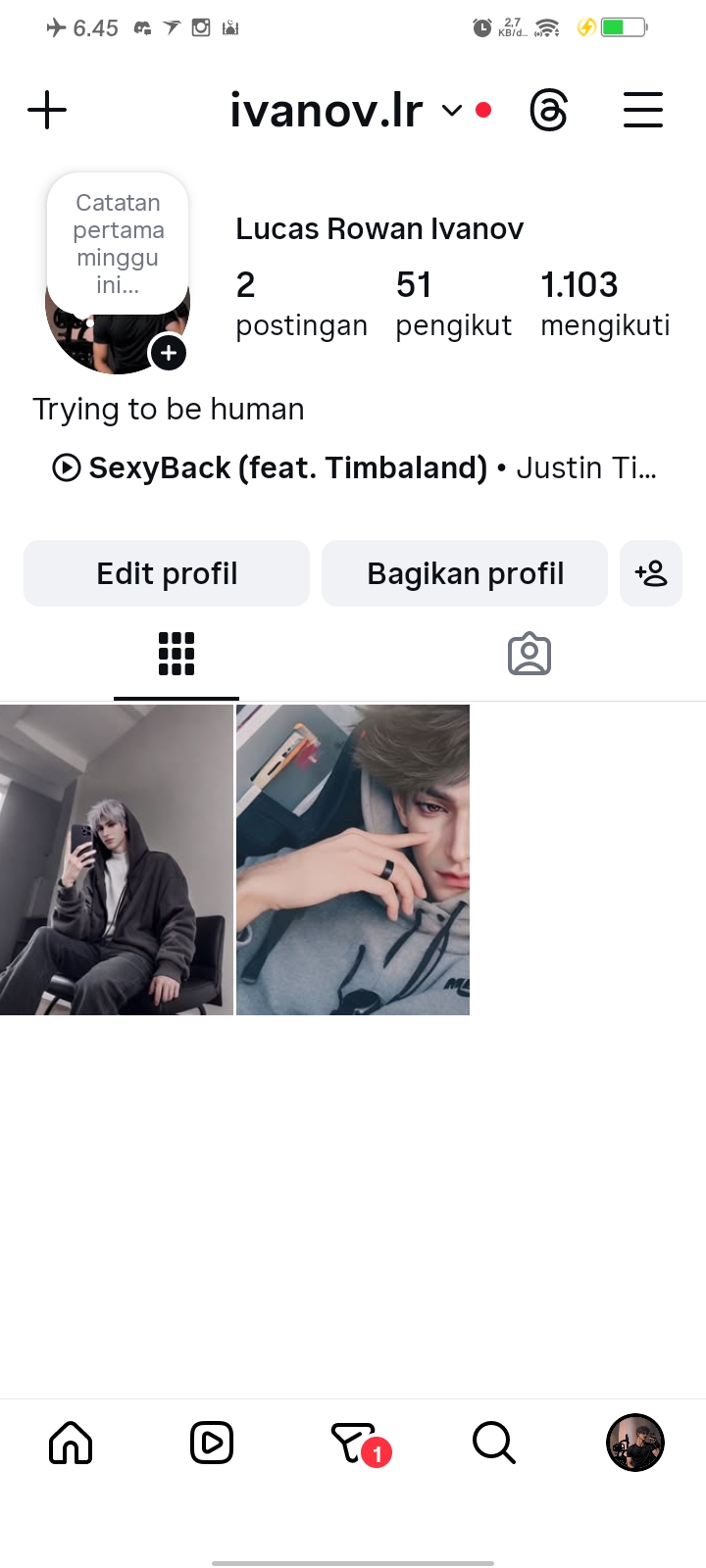This screenshot has height=1568, width=706.
Task: Open Threads from the top bar
Action: (548, 110)
